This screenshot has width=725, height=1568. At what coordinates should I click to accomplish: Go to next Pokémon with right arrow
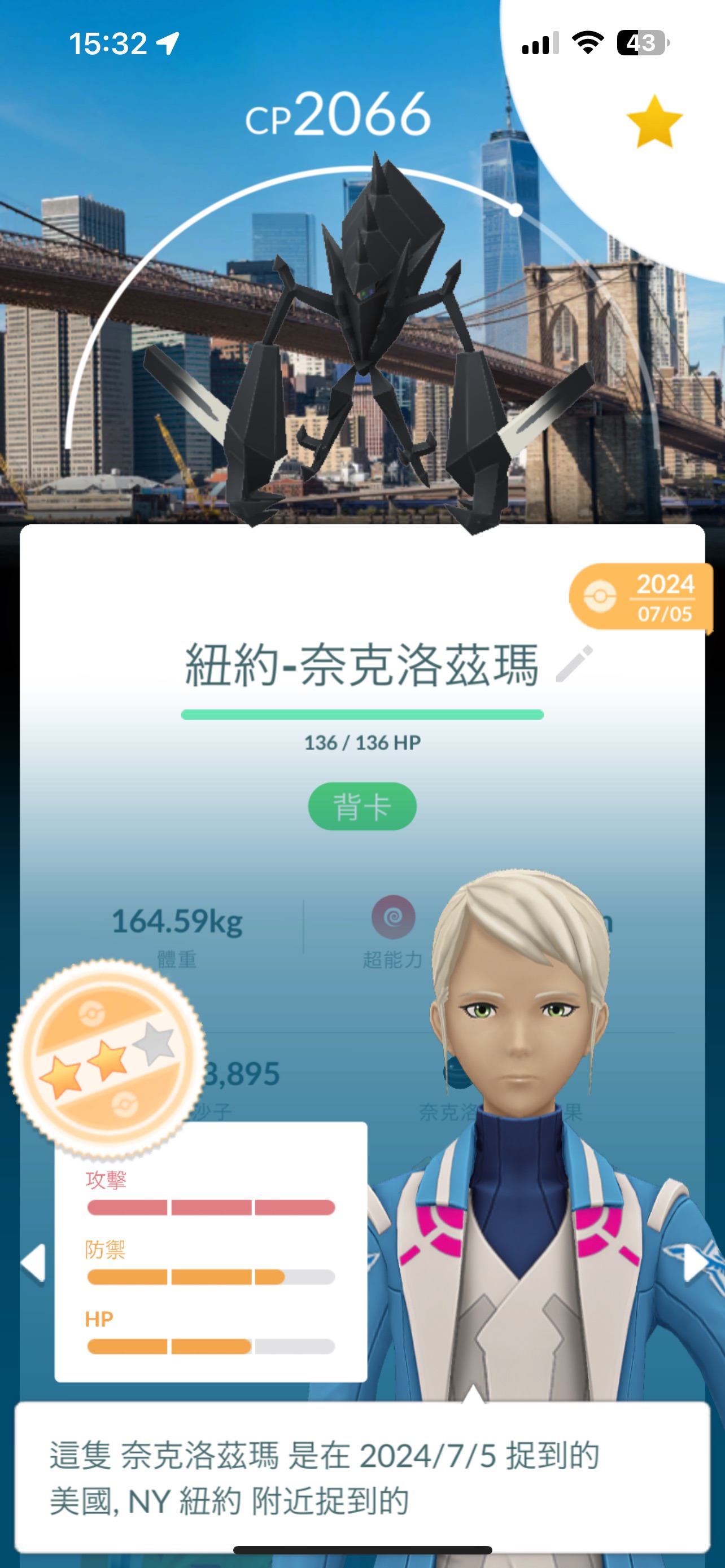(694, 1263)
